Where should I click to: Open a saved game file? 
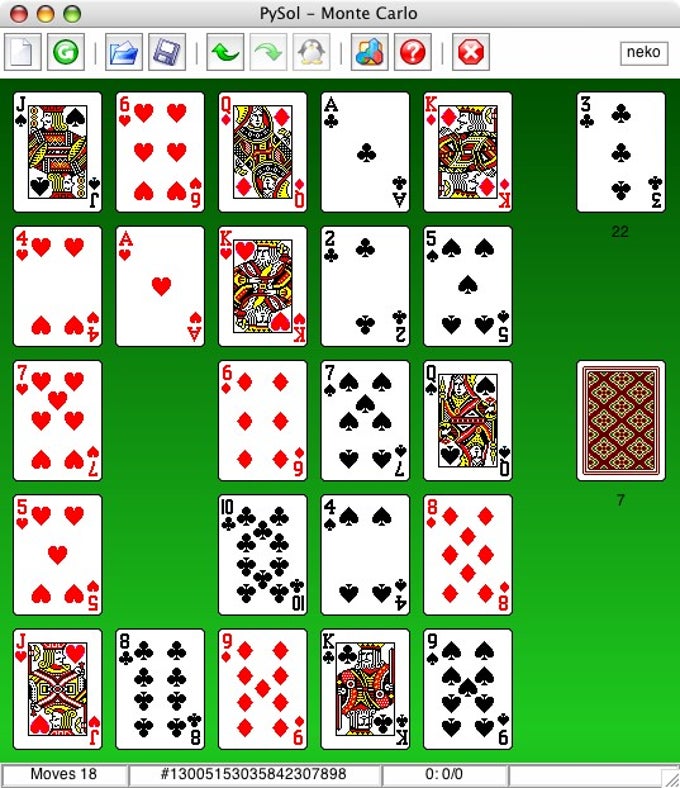click(125, 52)
